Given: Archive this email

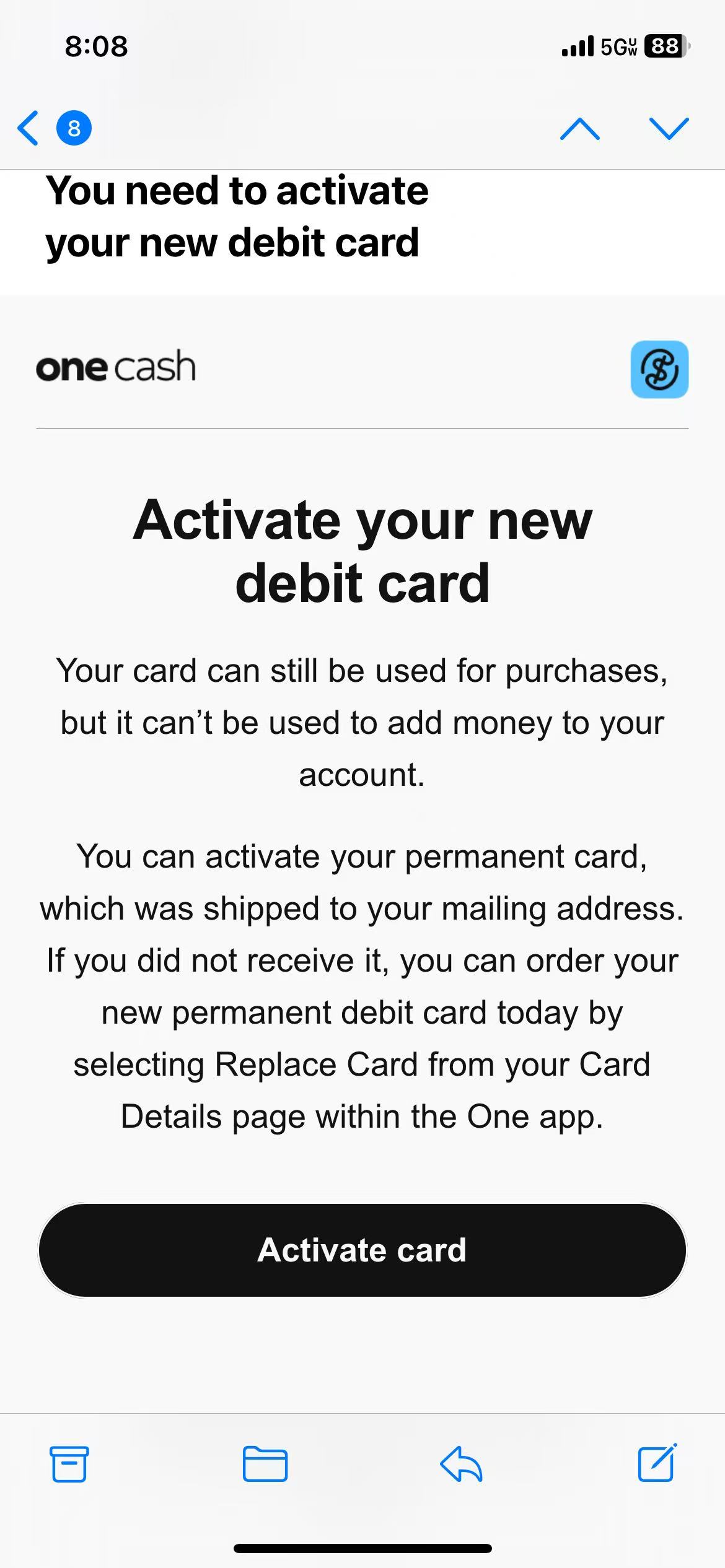Looking at the screenshot, I should pyautogui.click(x=69, y=1464).
